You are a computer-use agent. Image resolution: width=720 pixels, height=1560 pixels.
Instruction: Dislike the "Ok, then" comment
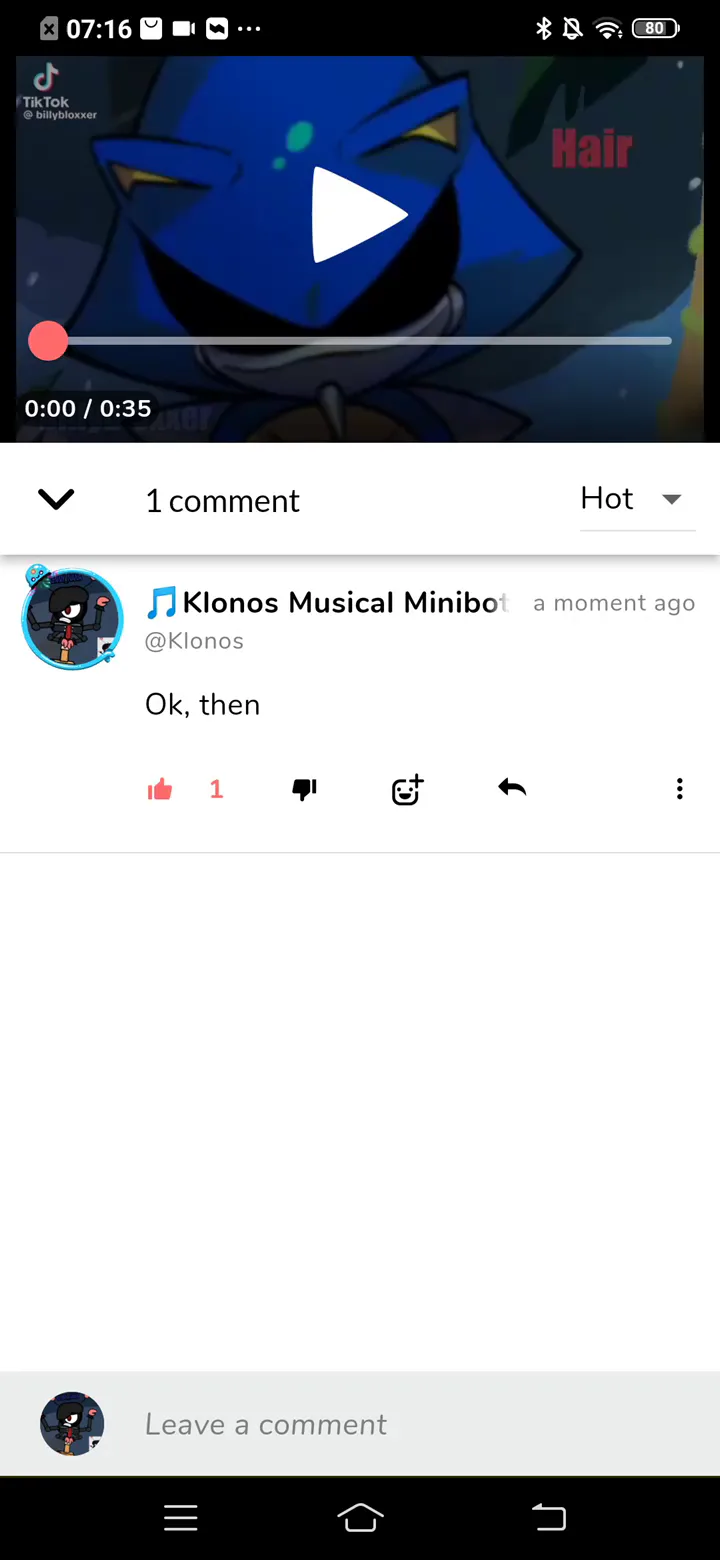pos(304,790)
